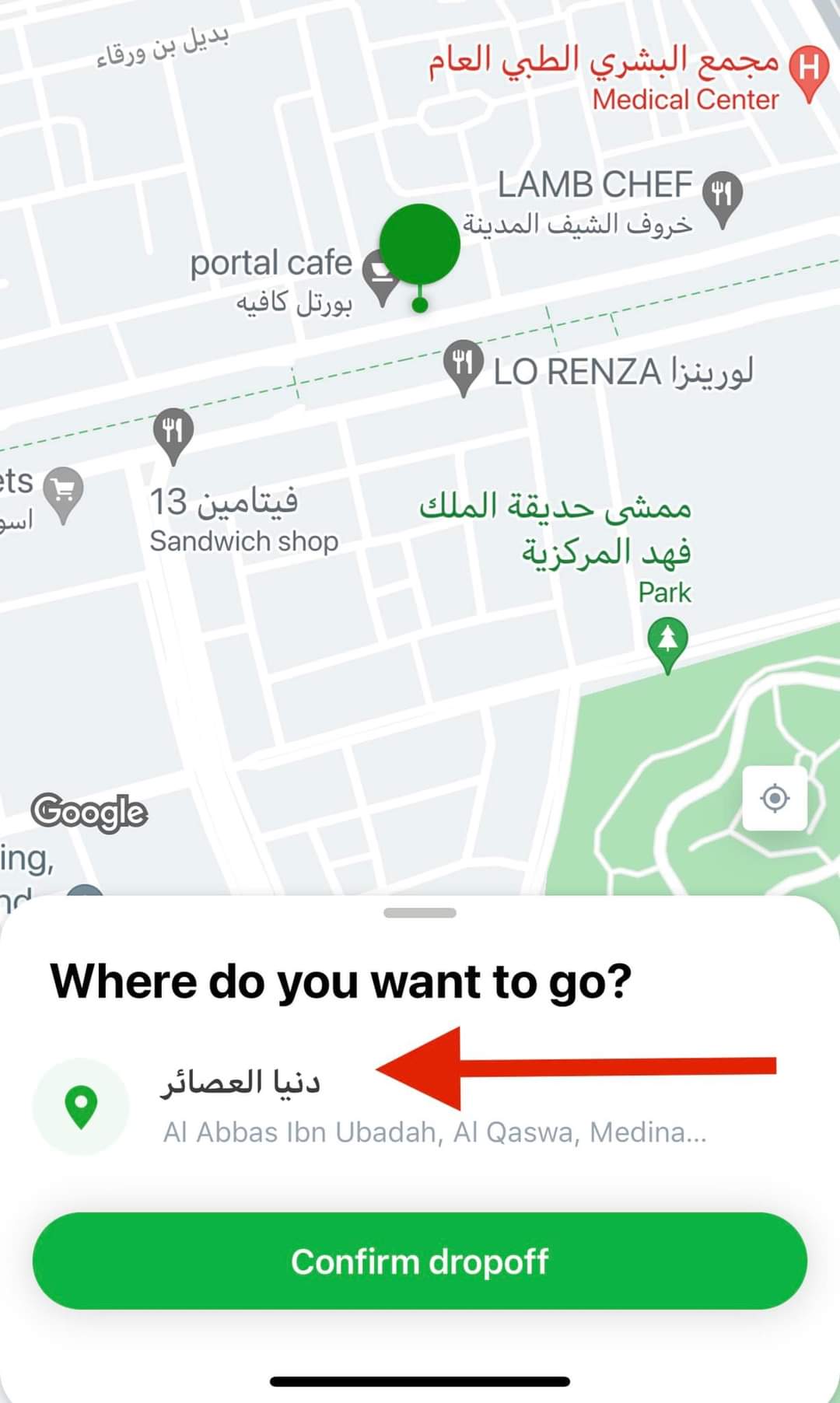Open the Medical Center hospital pin
This screenshot has width=840, height=1403.
coord(809,70)
